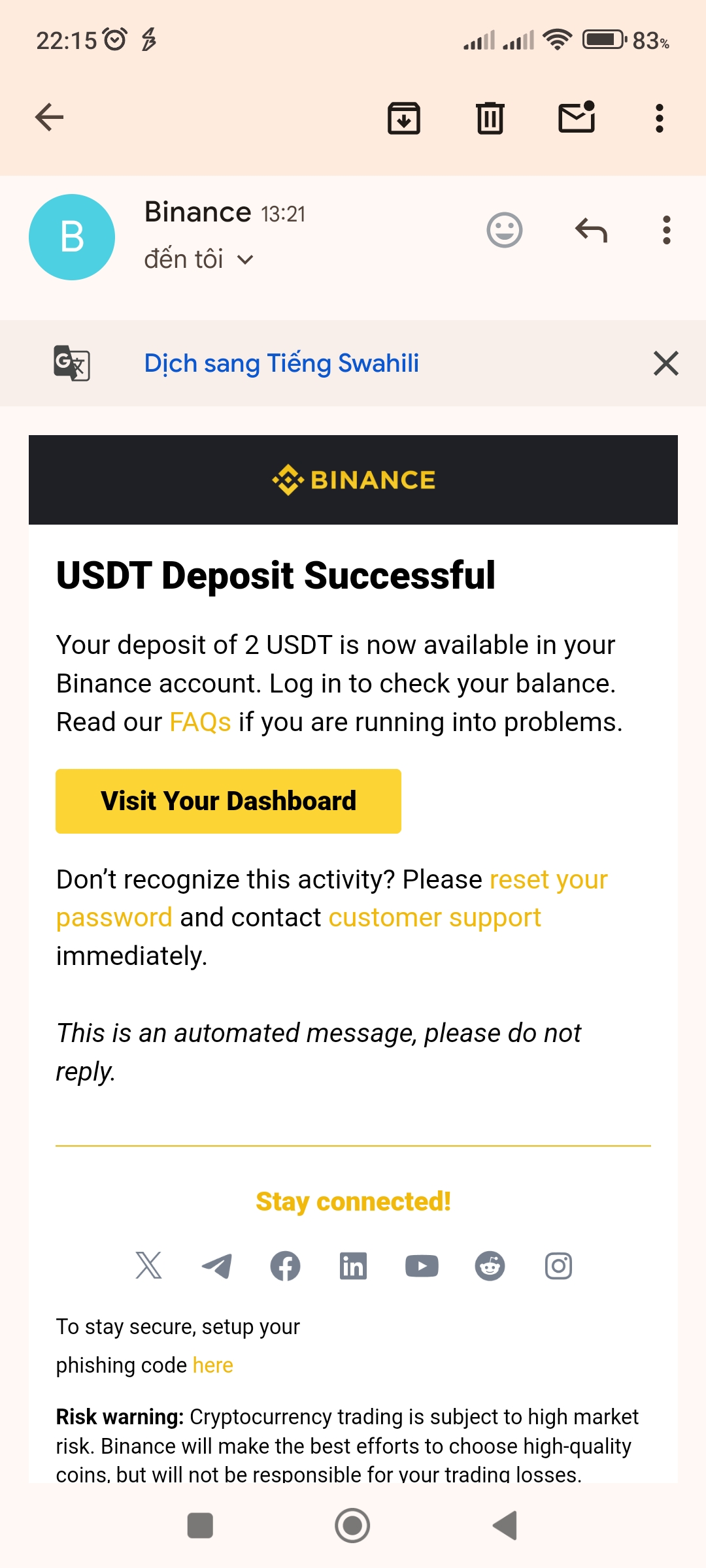The height and width of the screenshot is (1568, 706).
Task: Open the top bar overflow menu
Action: point(659,118)
